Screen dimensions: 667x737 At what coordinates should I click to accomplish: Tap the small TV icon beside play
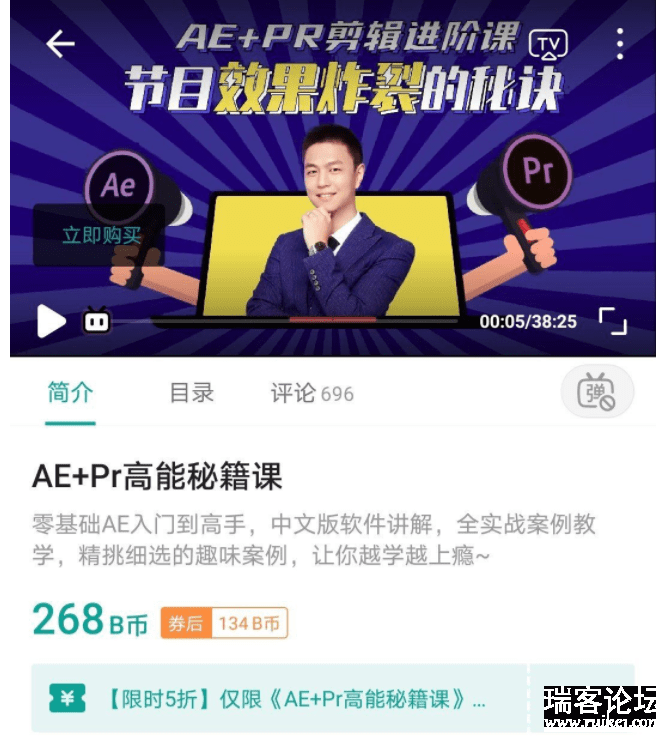97,321
